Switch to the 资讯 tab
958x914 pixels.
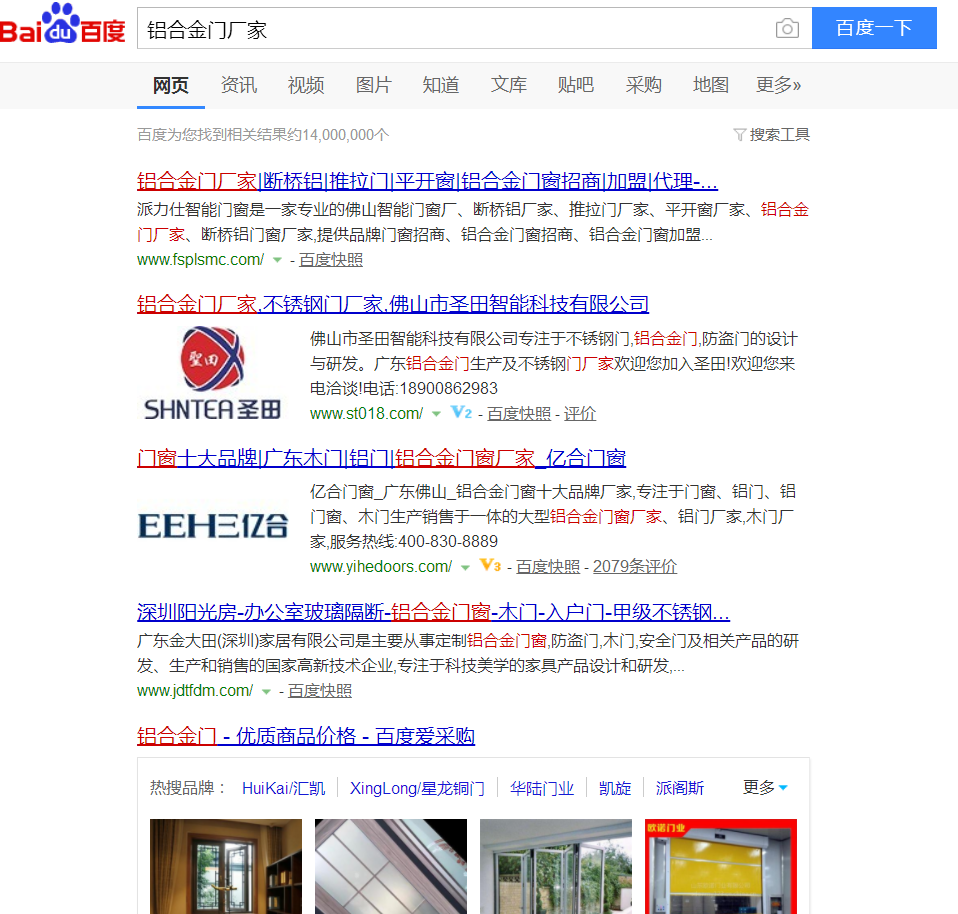[238, 85]
